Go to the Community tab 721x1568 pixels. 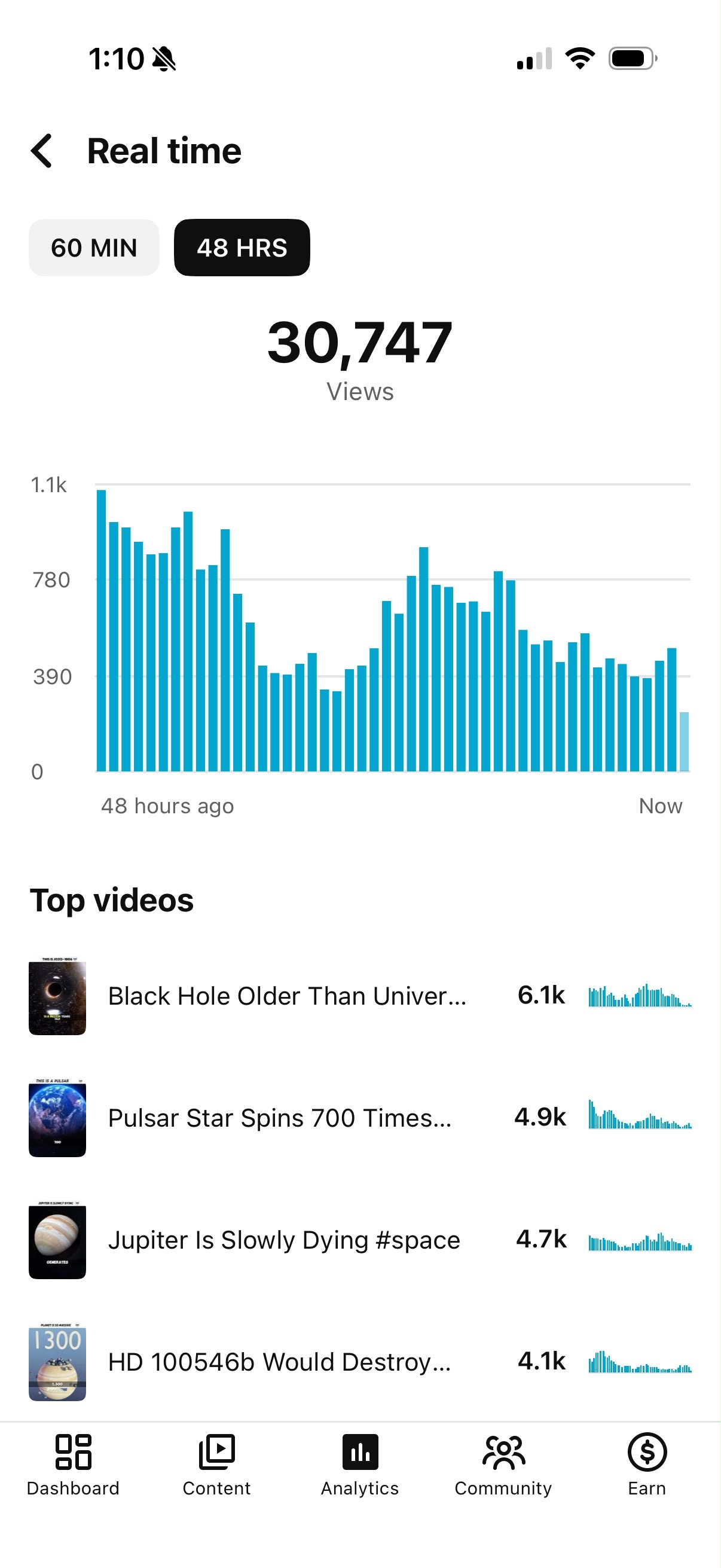(503, 1465)
